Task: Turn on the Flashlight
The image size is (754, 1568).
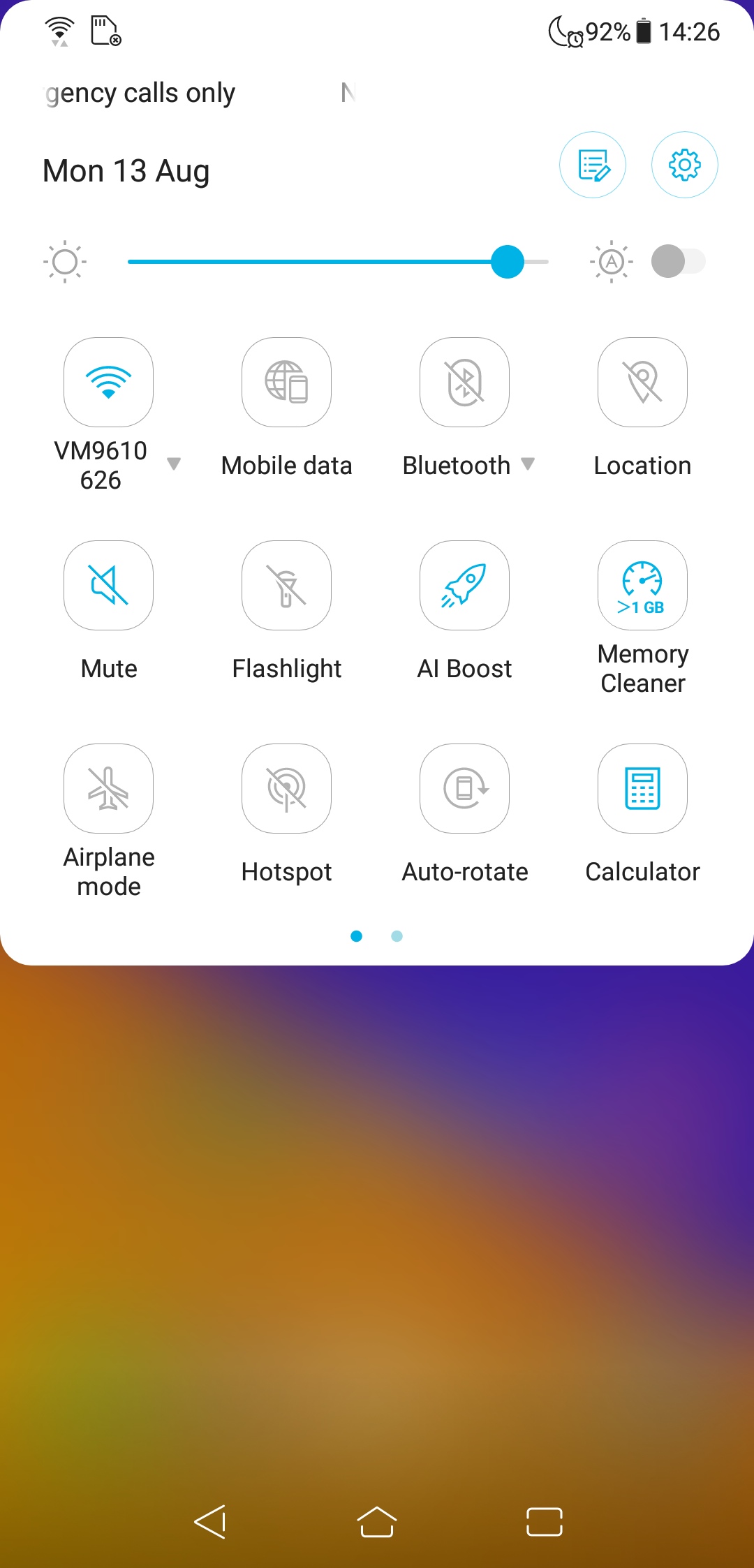Action: pyautogui.click(x=286, y=586)
